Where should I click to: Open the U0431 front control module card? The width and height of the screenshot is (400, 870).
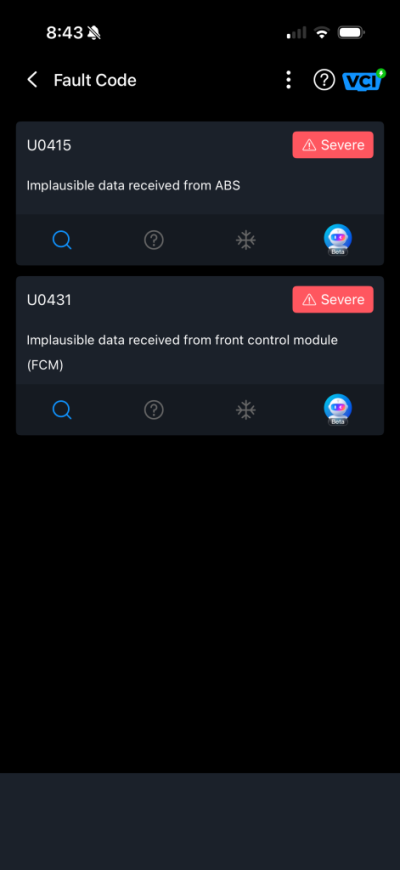point(200,330)
